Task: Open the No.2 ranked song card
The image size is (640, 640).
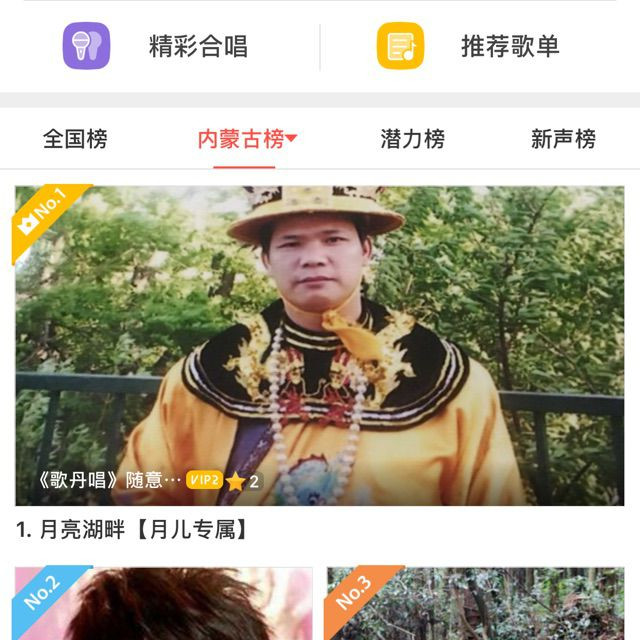Action: pyautogui.click(x=164, y=604)
